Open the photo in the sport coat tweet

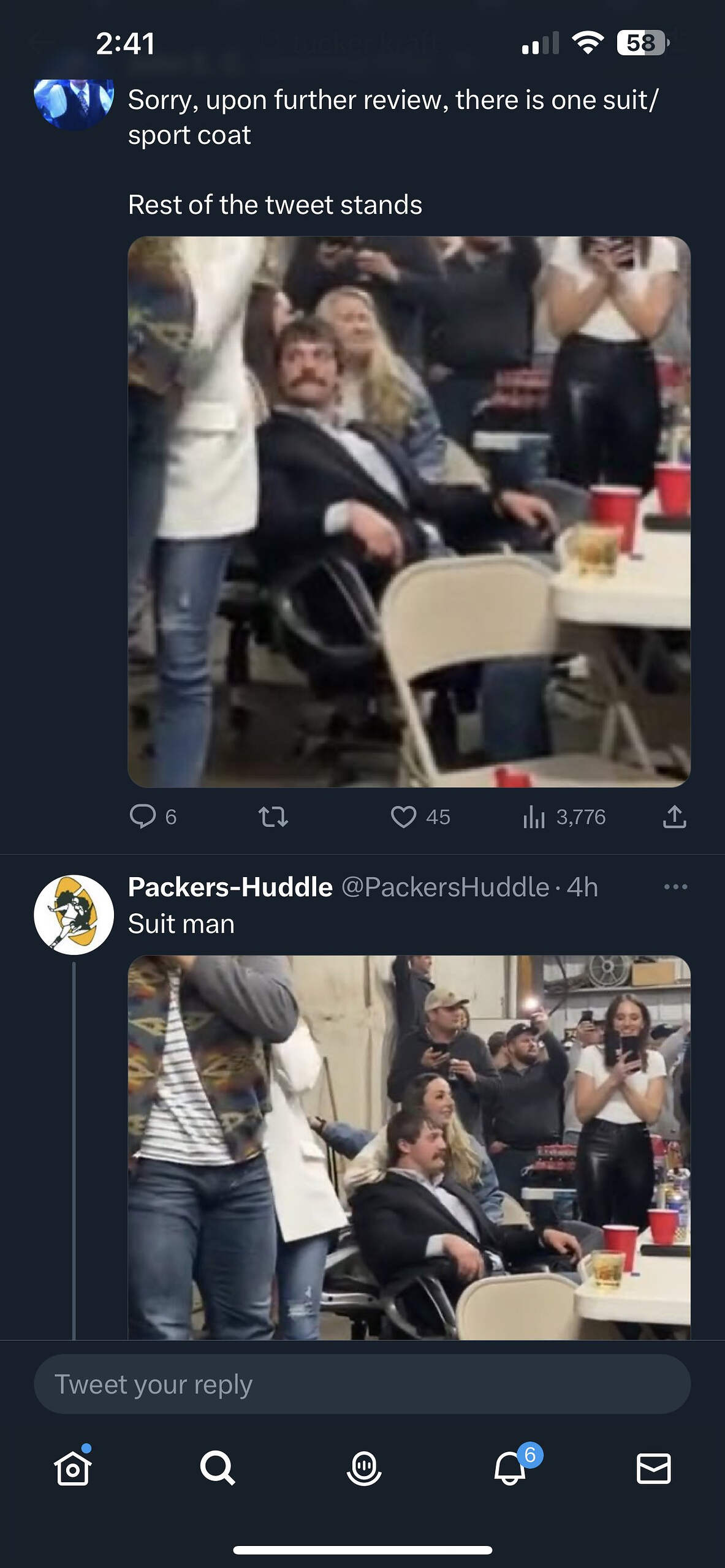click(409, 511)
